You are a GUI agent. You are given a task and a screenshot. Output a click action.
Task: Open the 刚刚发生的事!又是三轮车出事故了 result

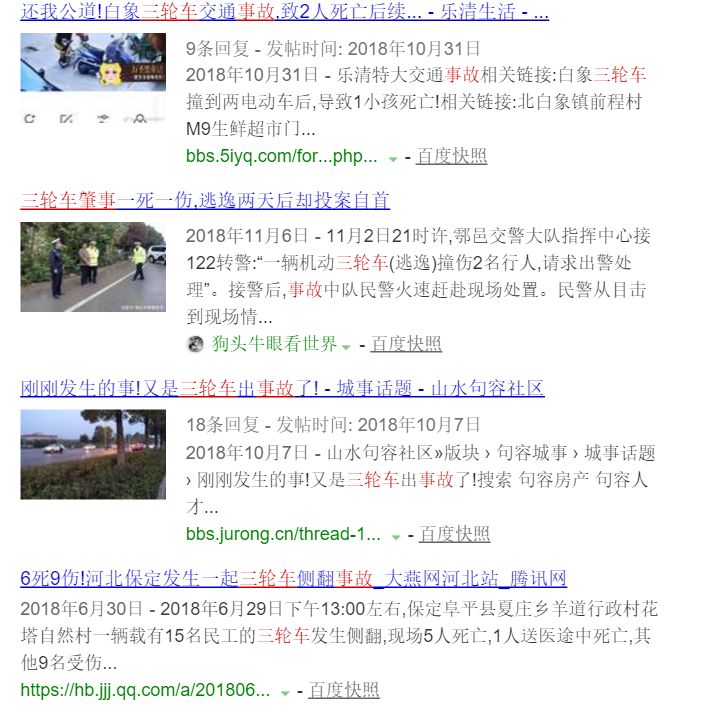pos(282,388)
